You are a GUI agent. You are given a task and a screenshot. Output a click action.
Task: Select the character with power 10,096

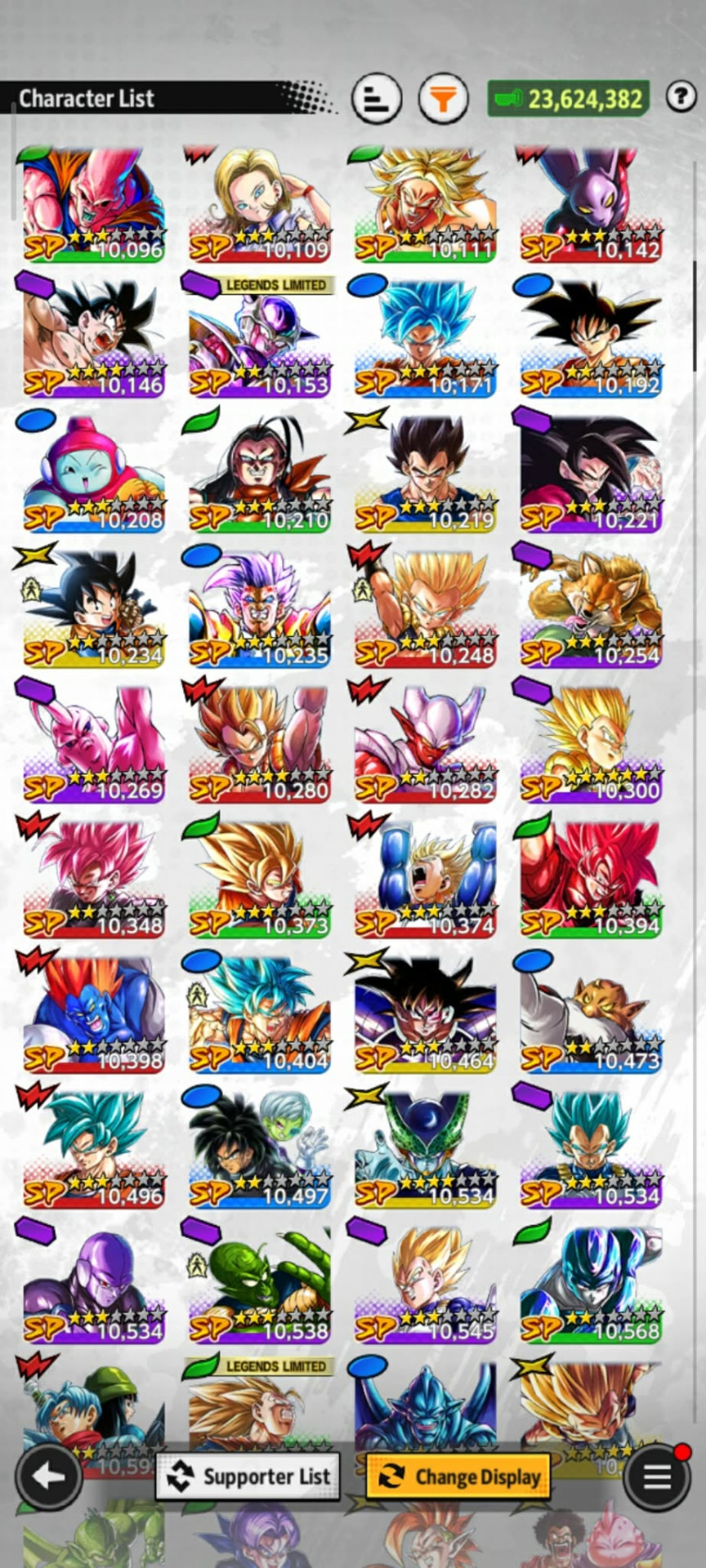click(93, 204)
